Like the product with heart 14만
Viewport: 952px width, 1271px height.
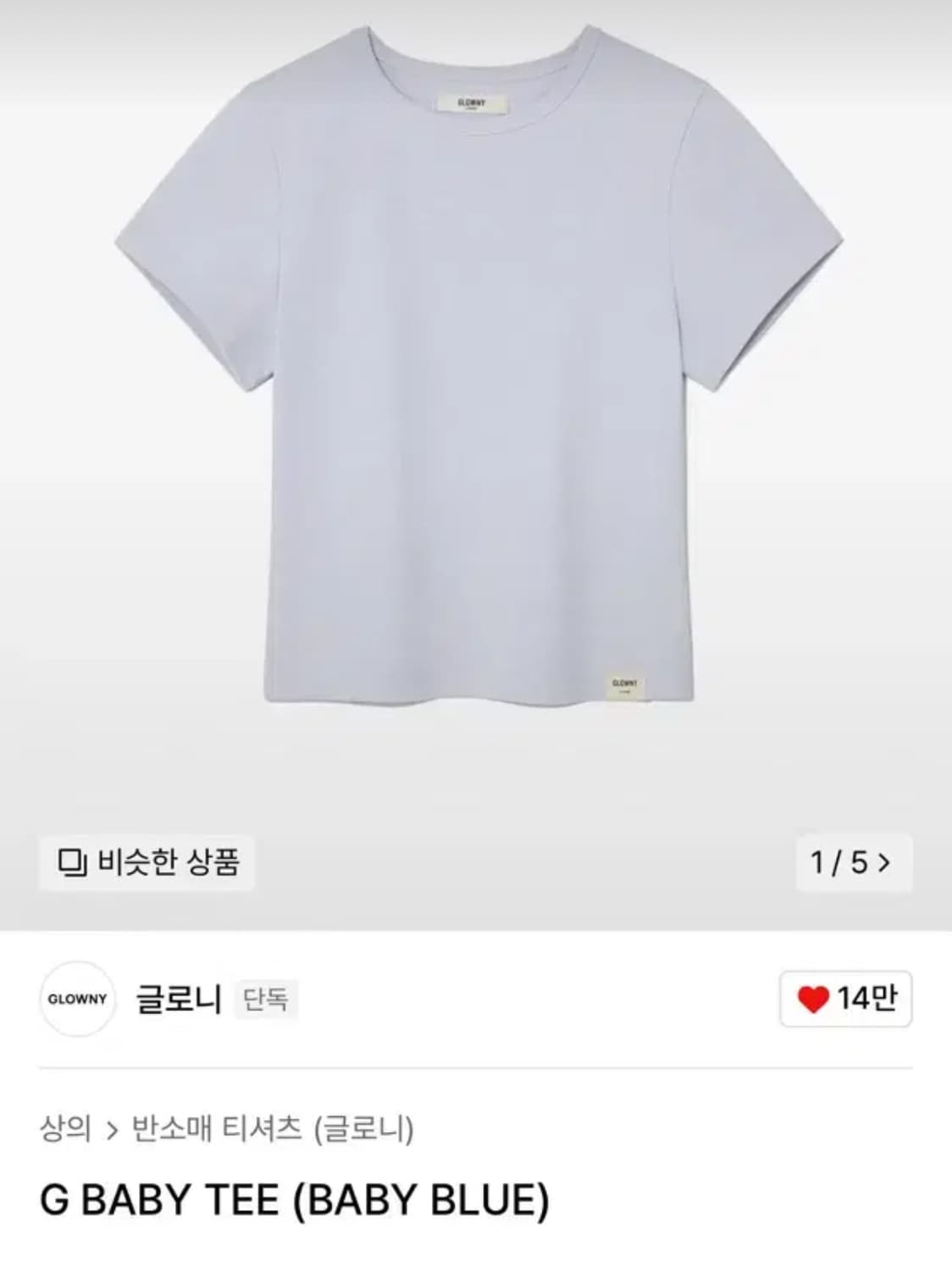[x=845, y=998]
